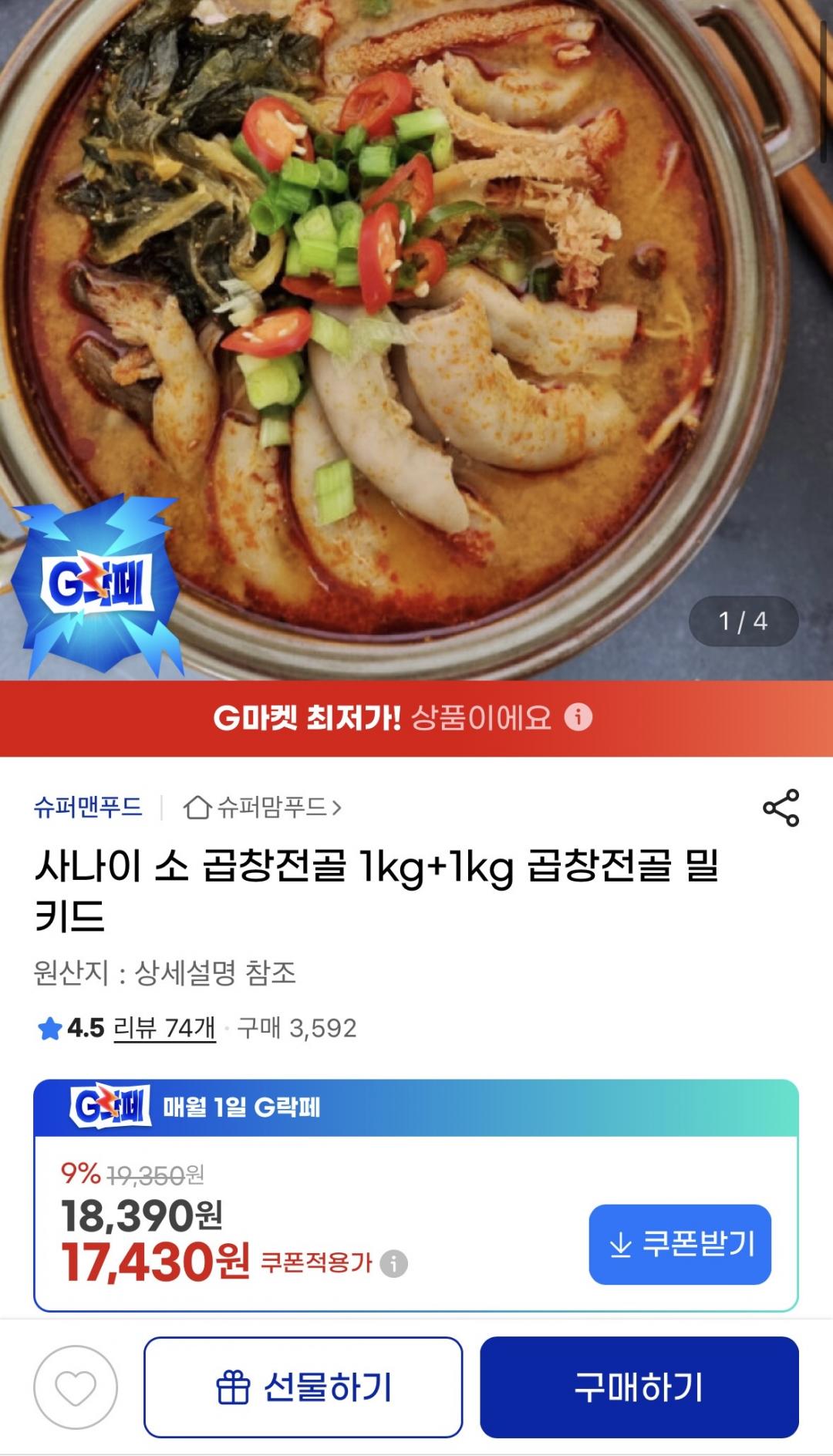
Task: Visit 슈퍼맘푸드 seller shop link
Action: click(x=262, y=807)
